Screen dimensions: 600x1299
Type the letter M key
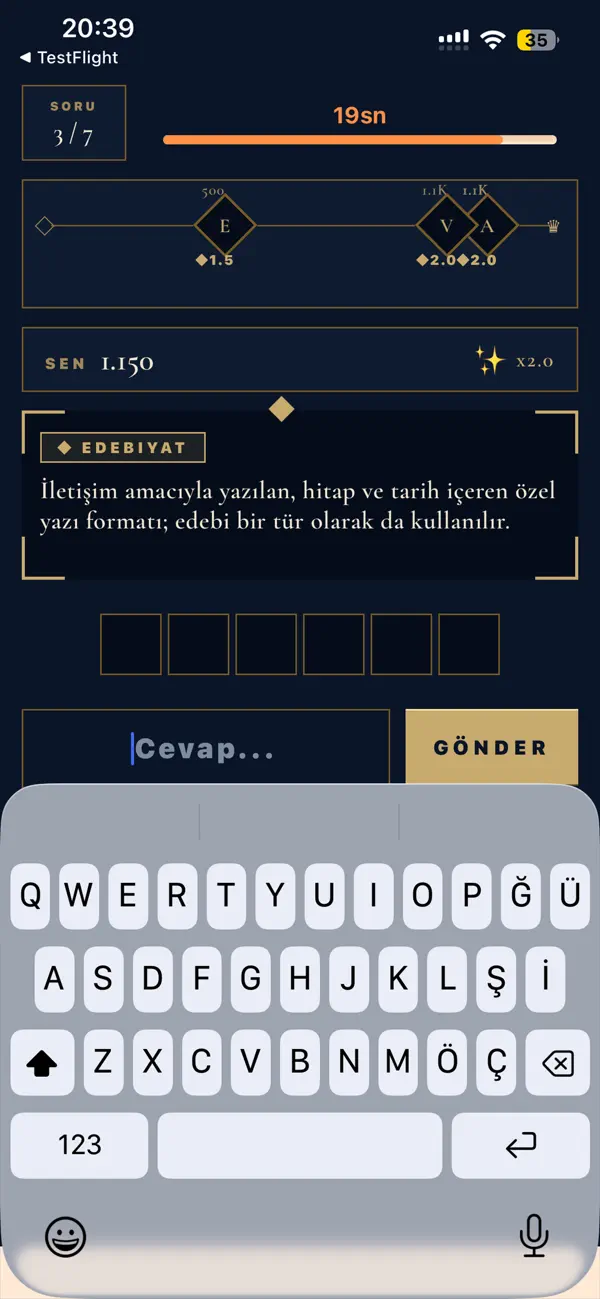click(398, 1062)
